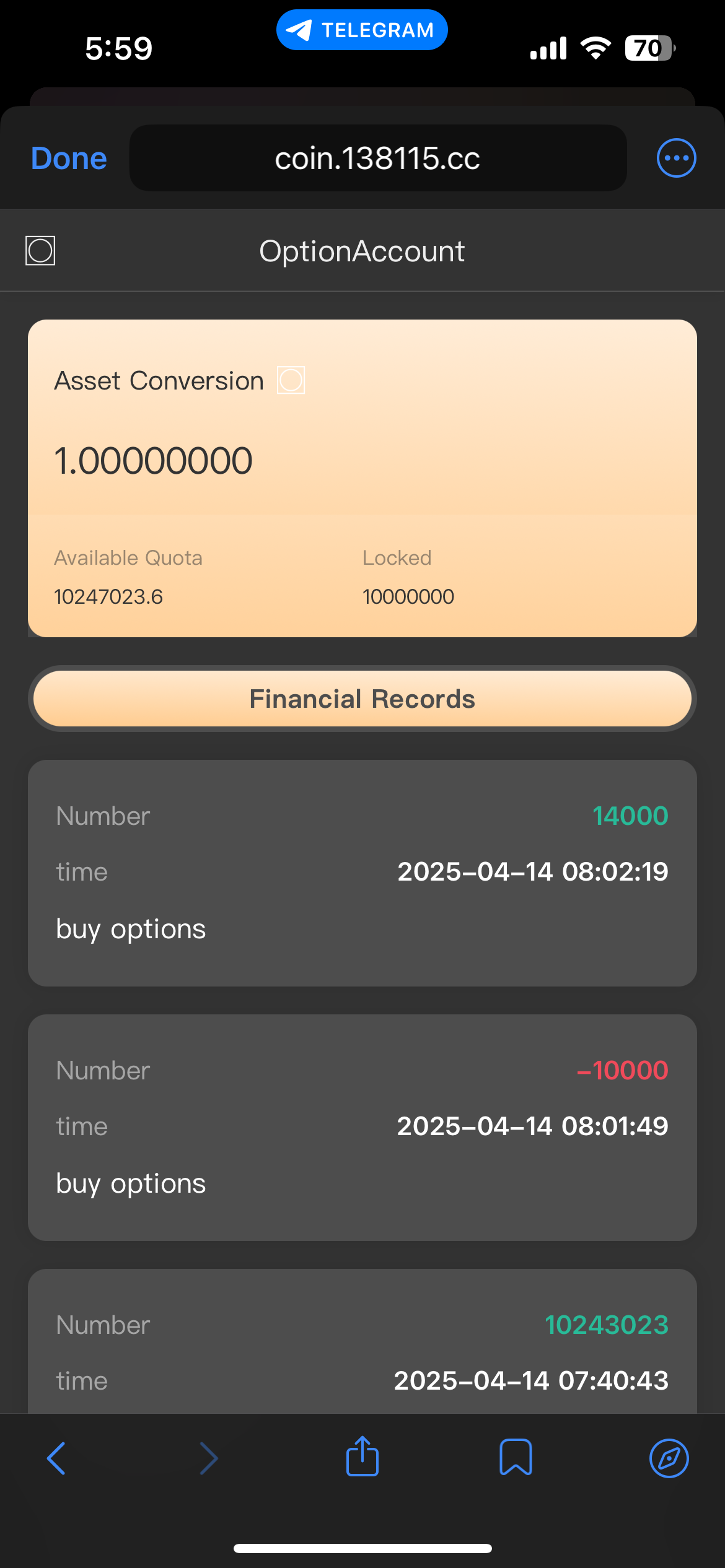Return to Telegram via status bar pill
The width and height of the screenshot is (725, 1568).
click(x=362, y=30)
